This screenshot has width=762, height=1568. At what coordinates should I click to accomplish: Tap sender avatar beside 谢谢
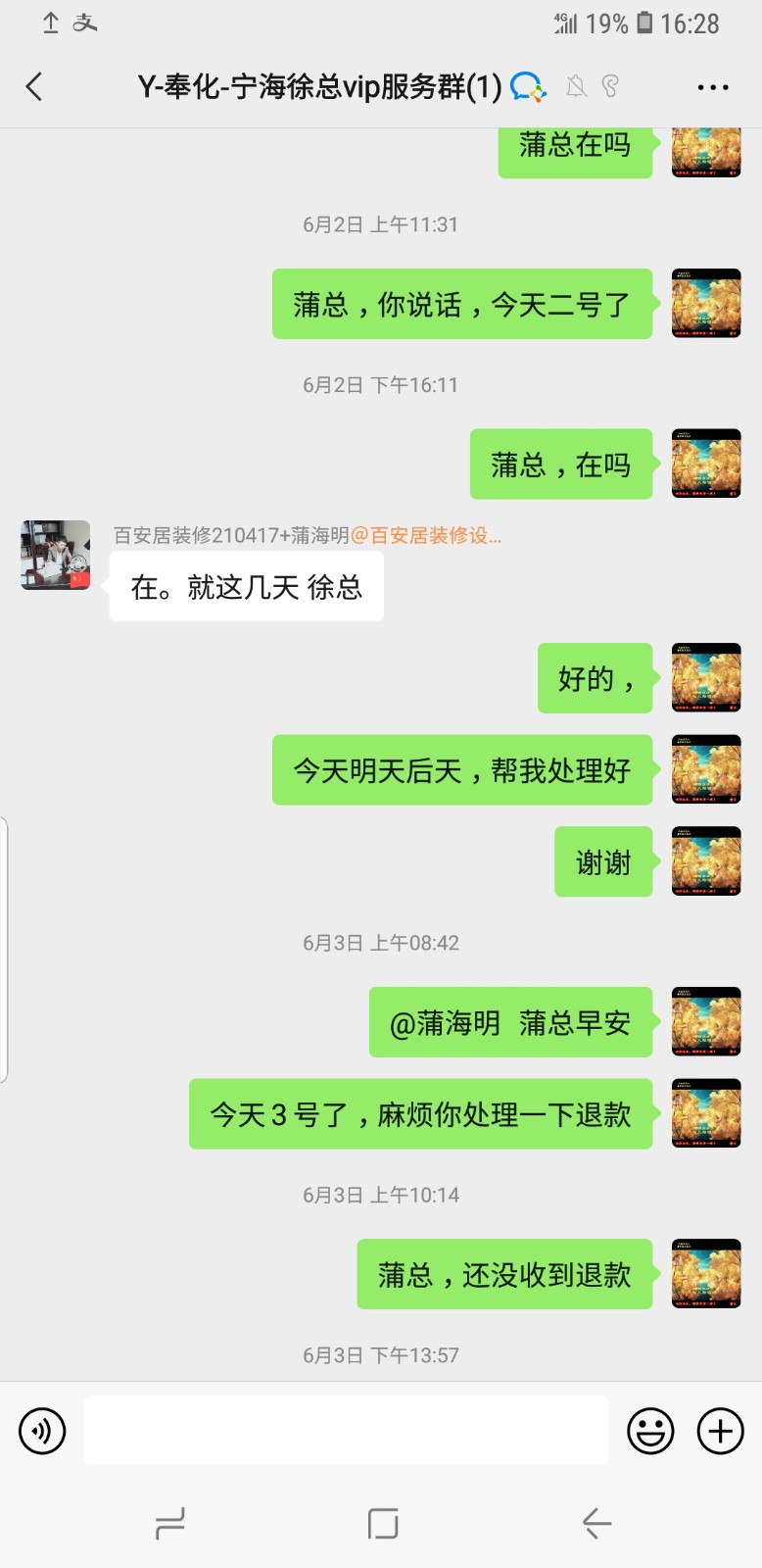click(706, 861)
